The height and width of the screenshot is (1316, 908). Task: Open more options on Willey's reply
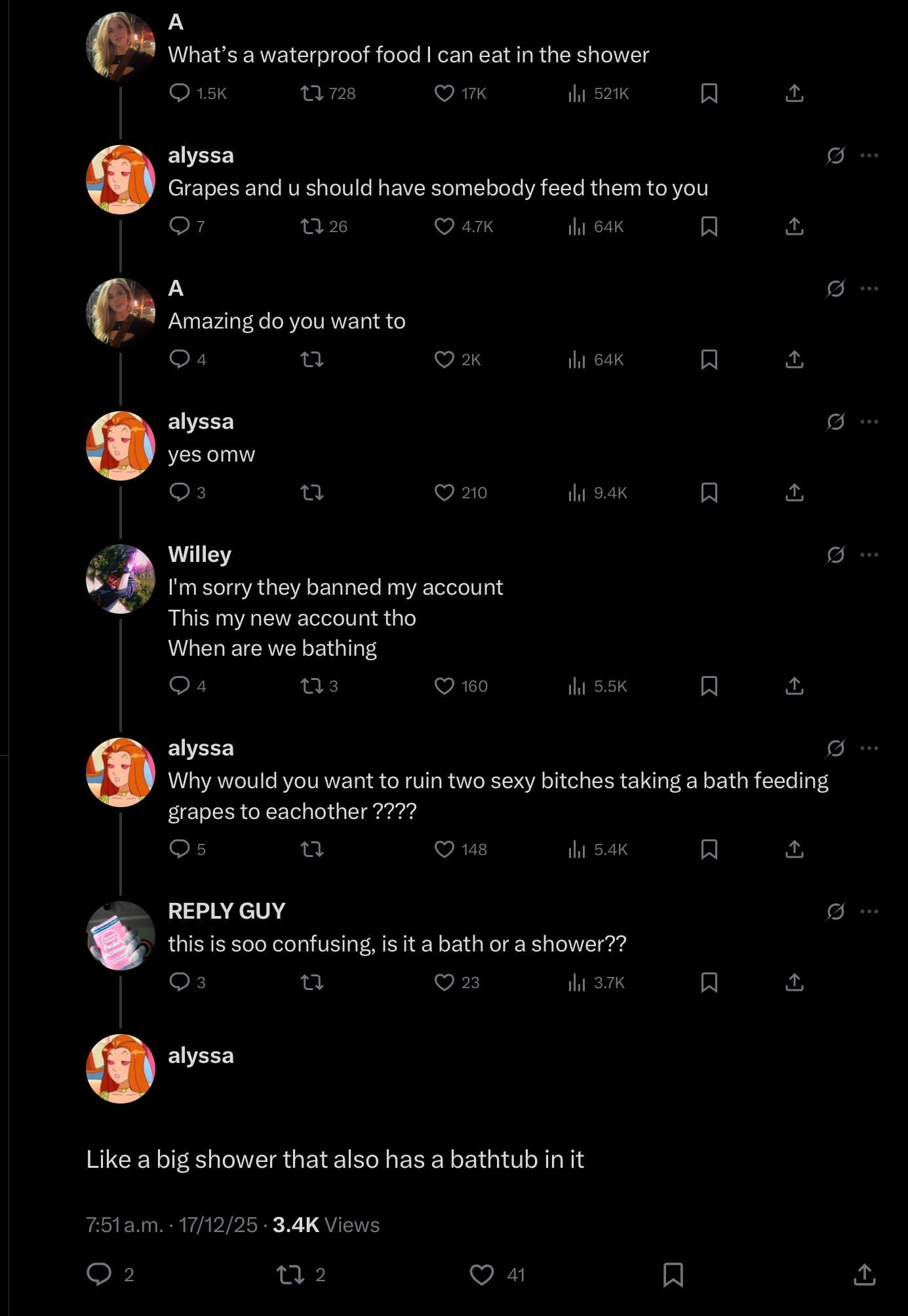coord(869,555)
